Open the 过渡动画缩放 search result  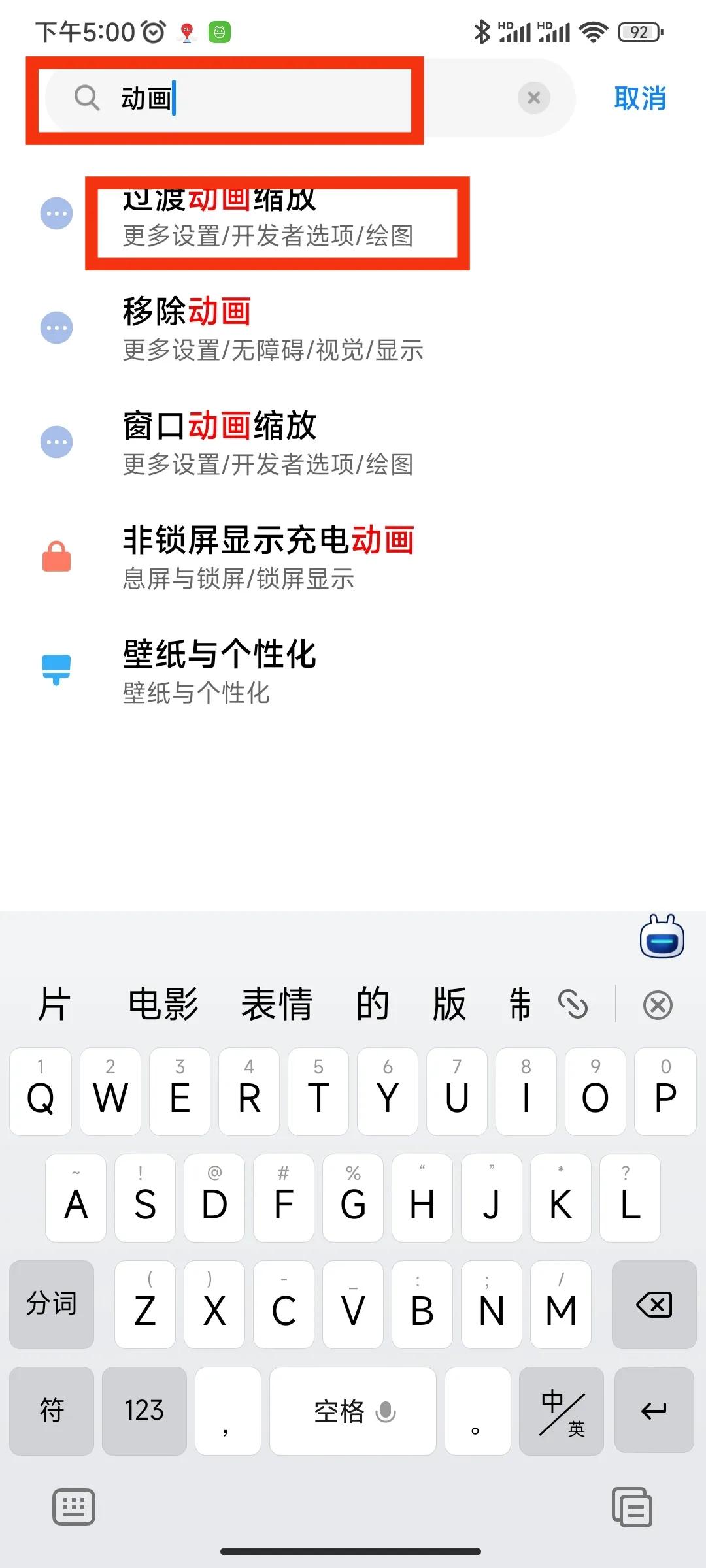tap(275, 216)
